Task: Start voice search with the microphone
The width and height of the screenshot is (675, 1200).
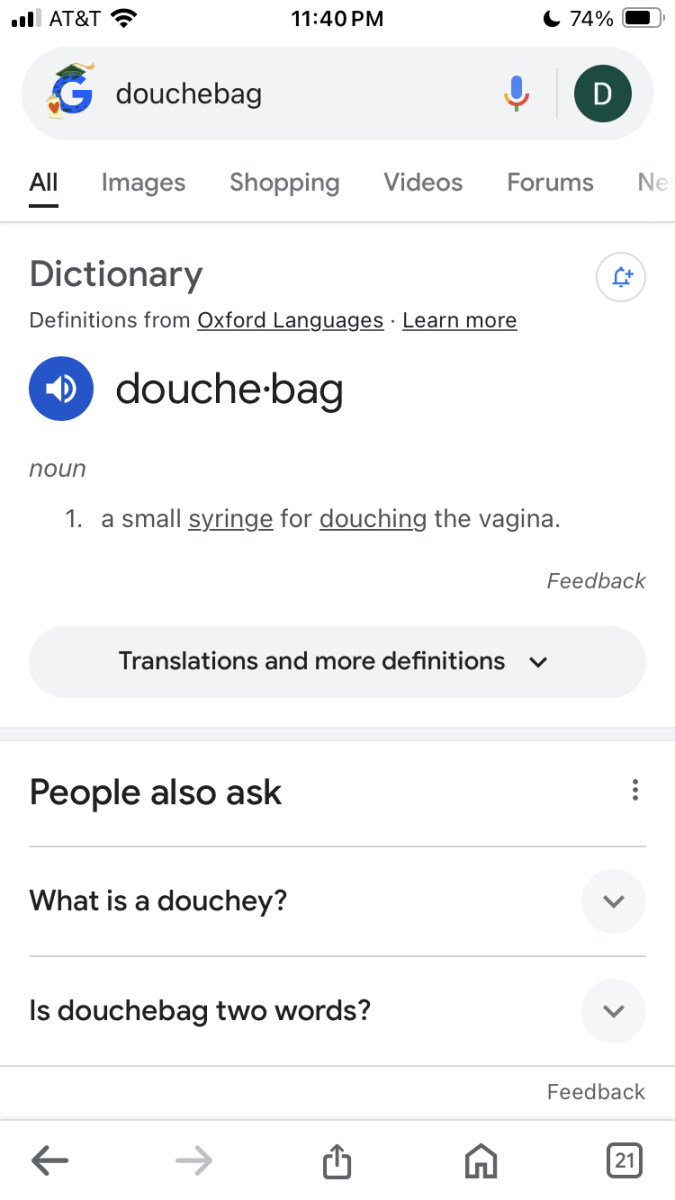Action: pyautogui.click(x=516, y=94)
